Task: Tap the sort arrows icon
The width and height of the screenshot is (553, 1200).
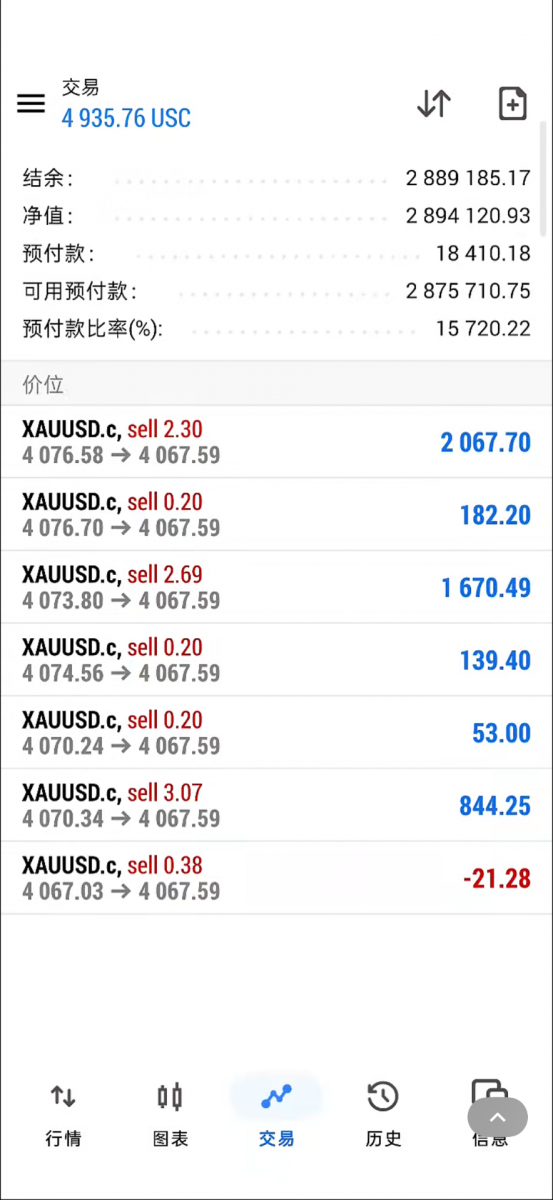Action: point(433,103)
